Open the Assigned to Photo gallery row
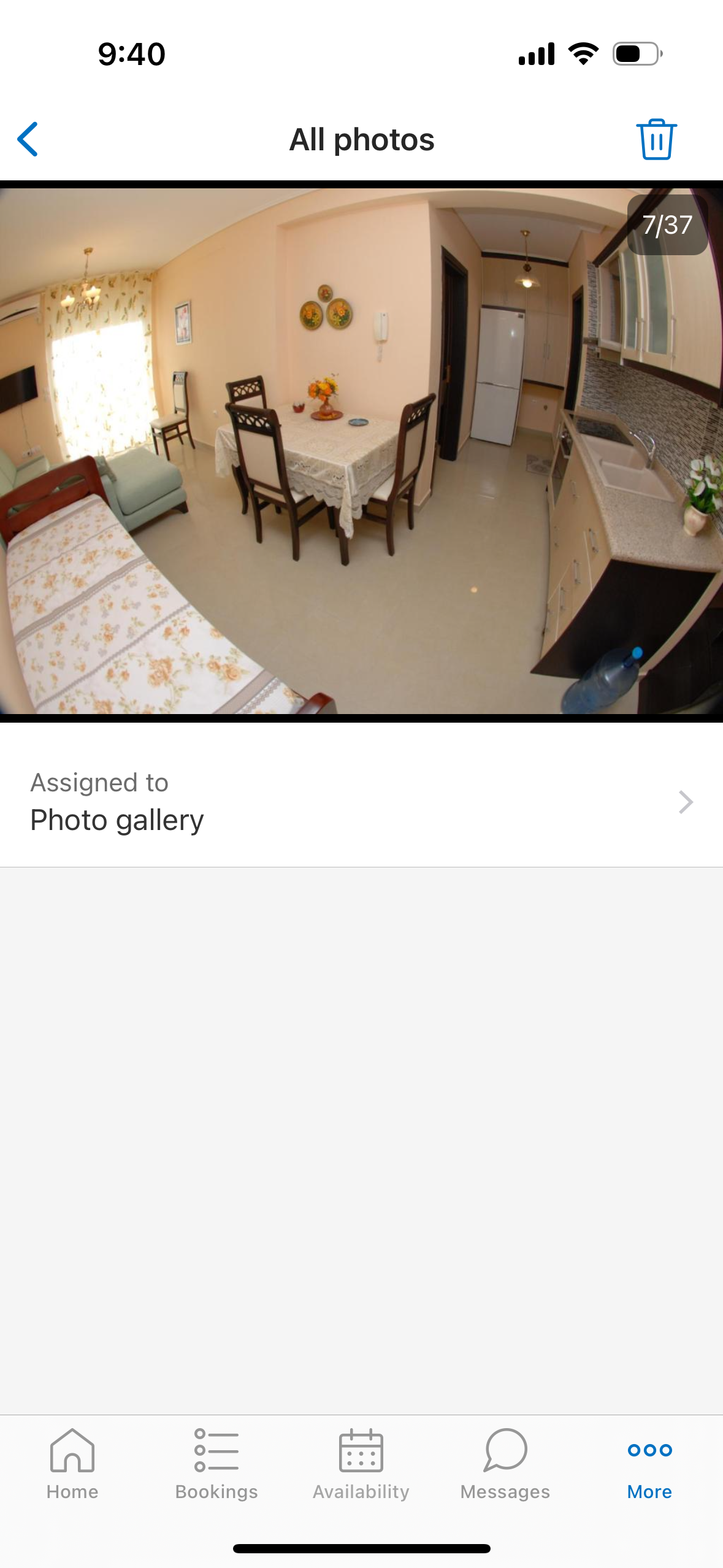Image resolution: width=723 pixels, height=1568 pixels. (361, 801)
